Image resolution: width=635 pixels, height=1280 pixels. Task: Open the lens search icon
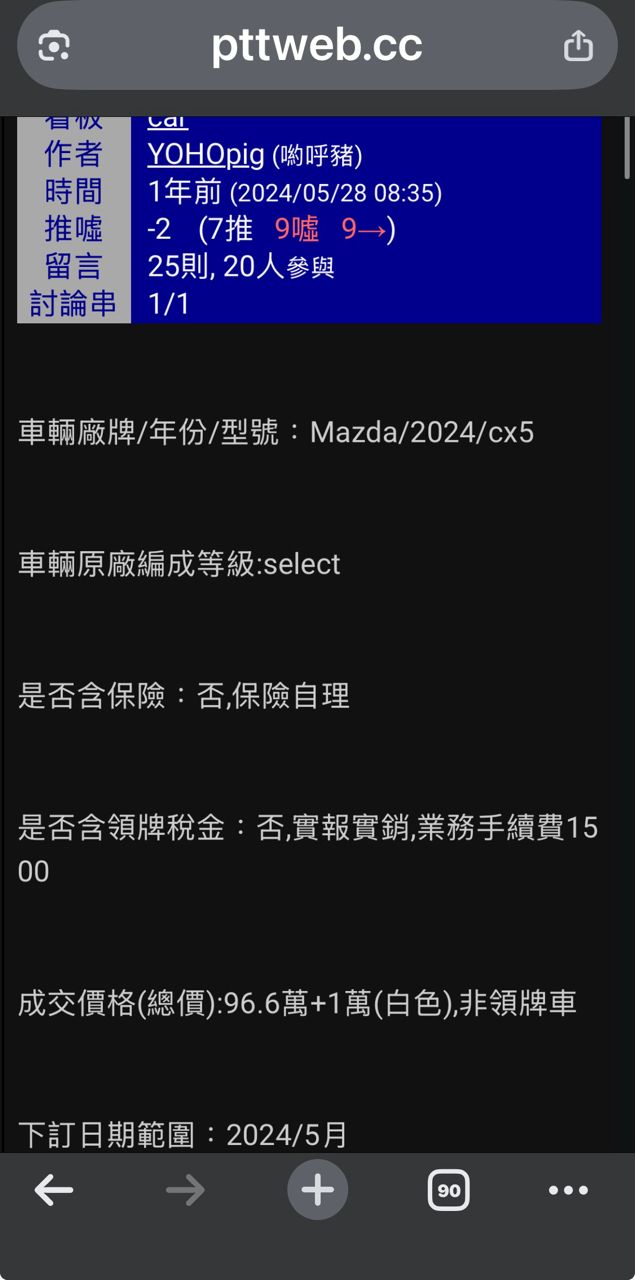[55, 46]
